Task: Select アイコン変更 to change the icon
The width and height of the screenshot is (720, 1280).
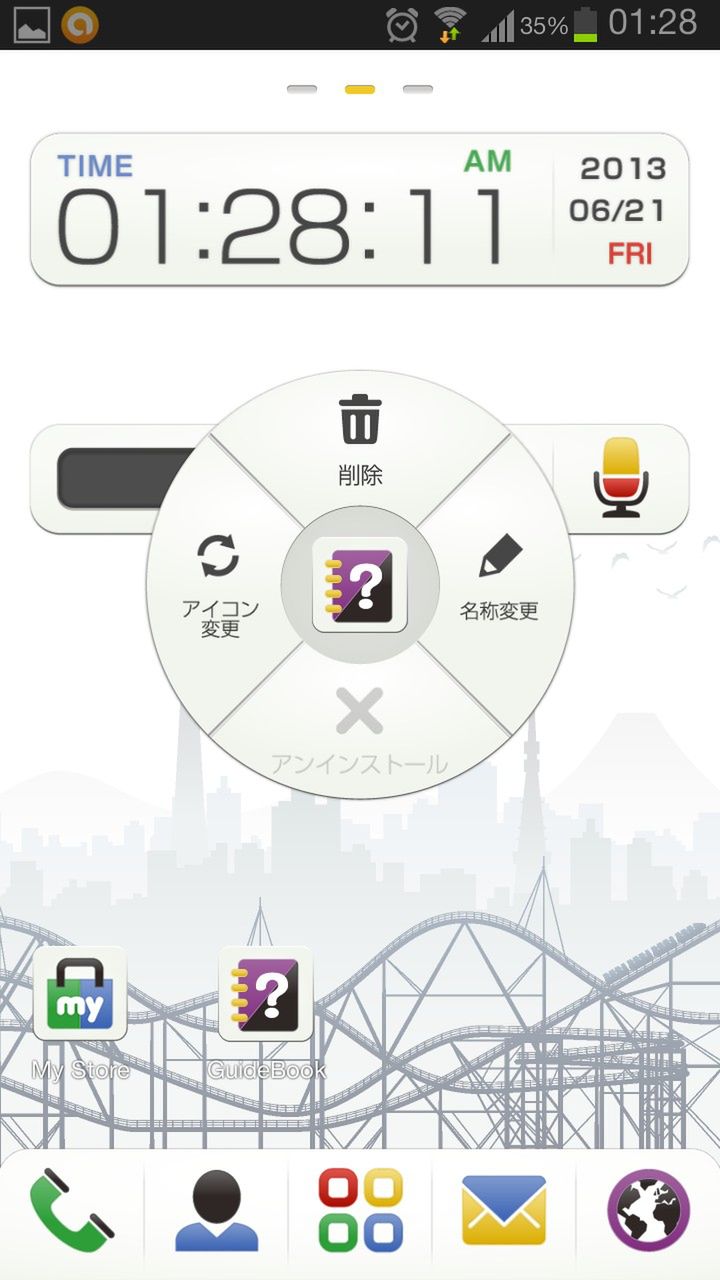Action: pos(220,585)
